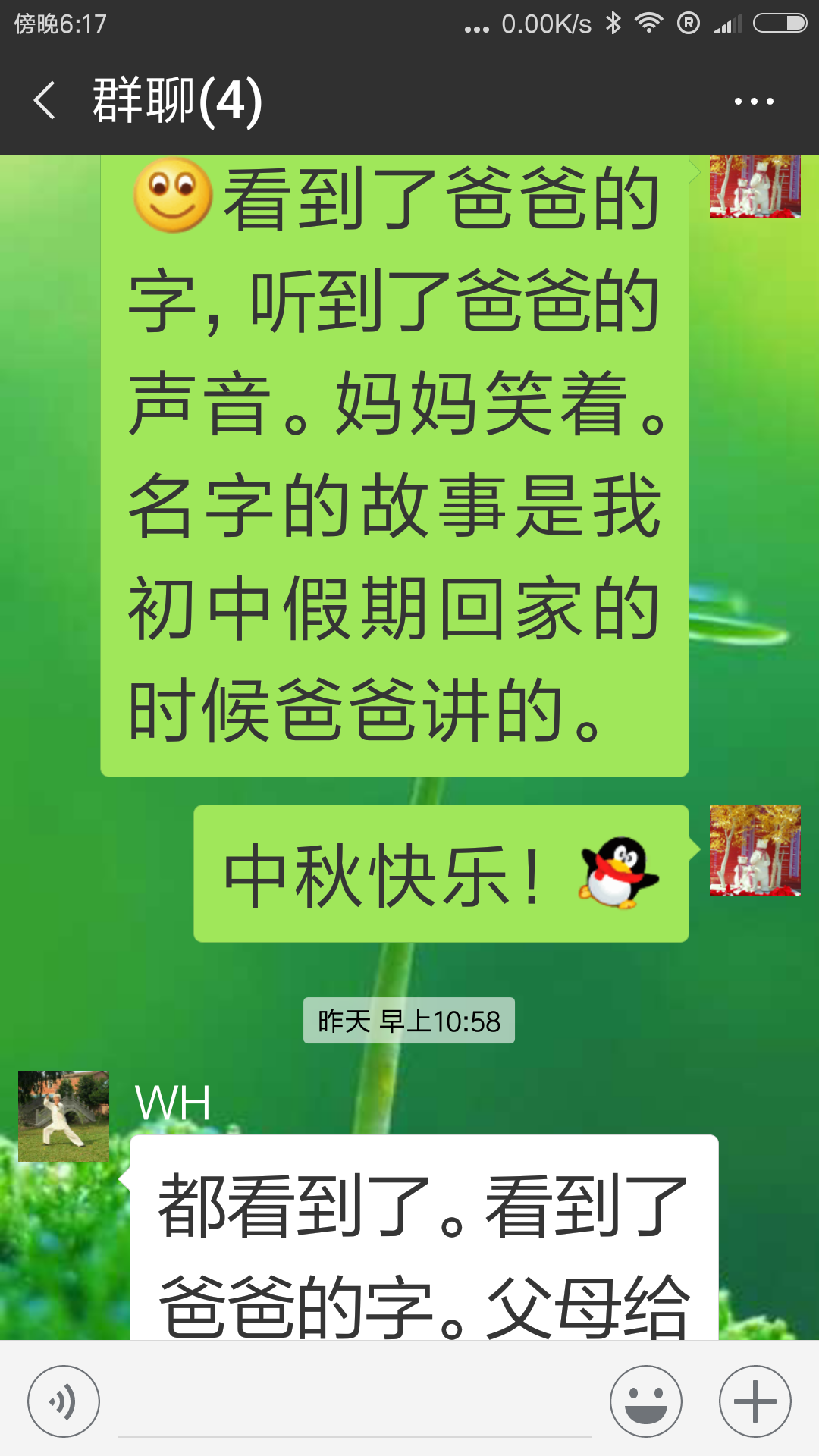Image resolution: width=819 pixels, height=1456 pixels.
Task: Focus the message text field
Action: (354, 1403)
